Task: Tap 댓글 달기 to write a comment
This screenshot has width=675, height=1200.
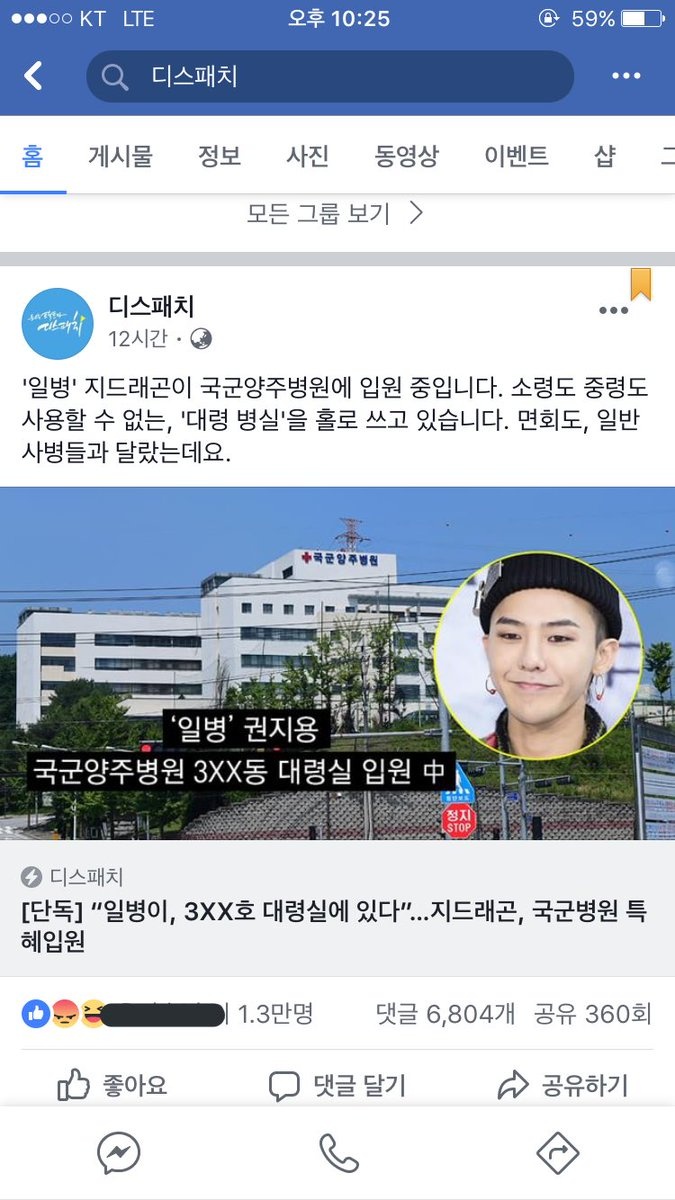Action: (337, 1084)
